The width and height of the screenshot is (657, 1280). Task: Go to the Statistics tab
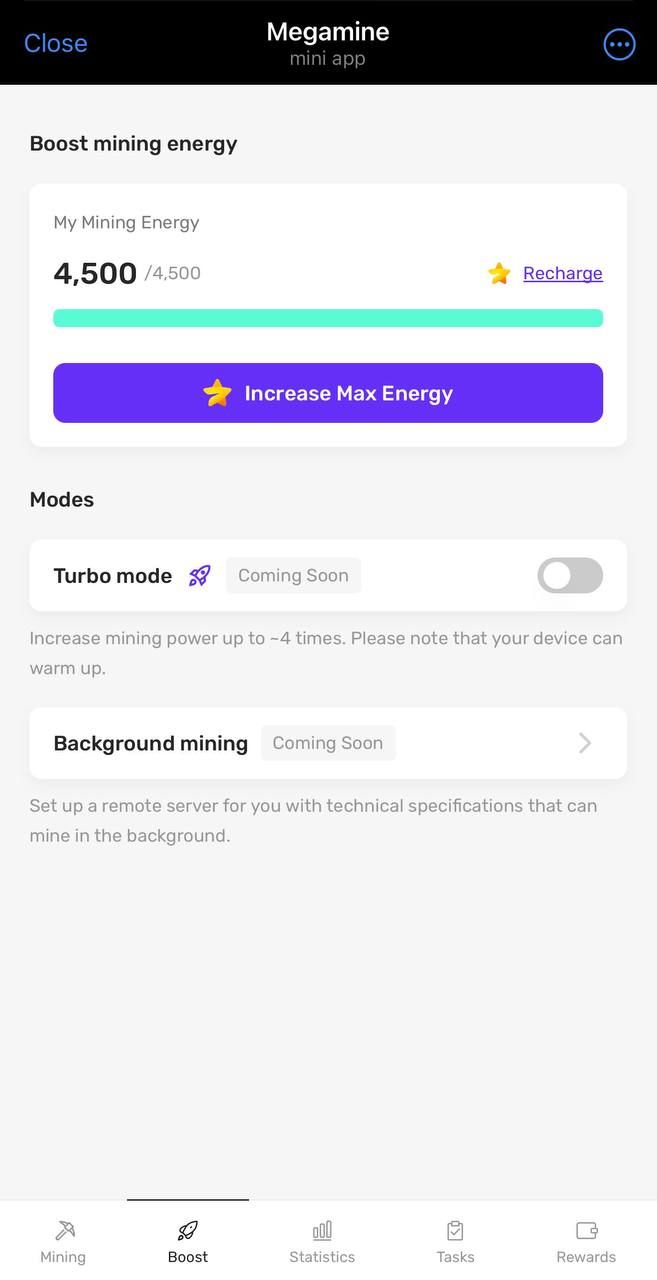click(x=322, y=1241)
